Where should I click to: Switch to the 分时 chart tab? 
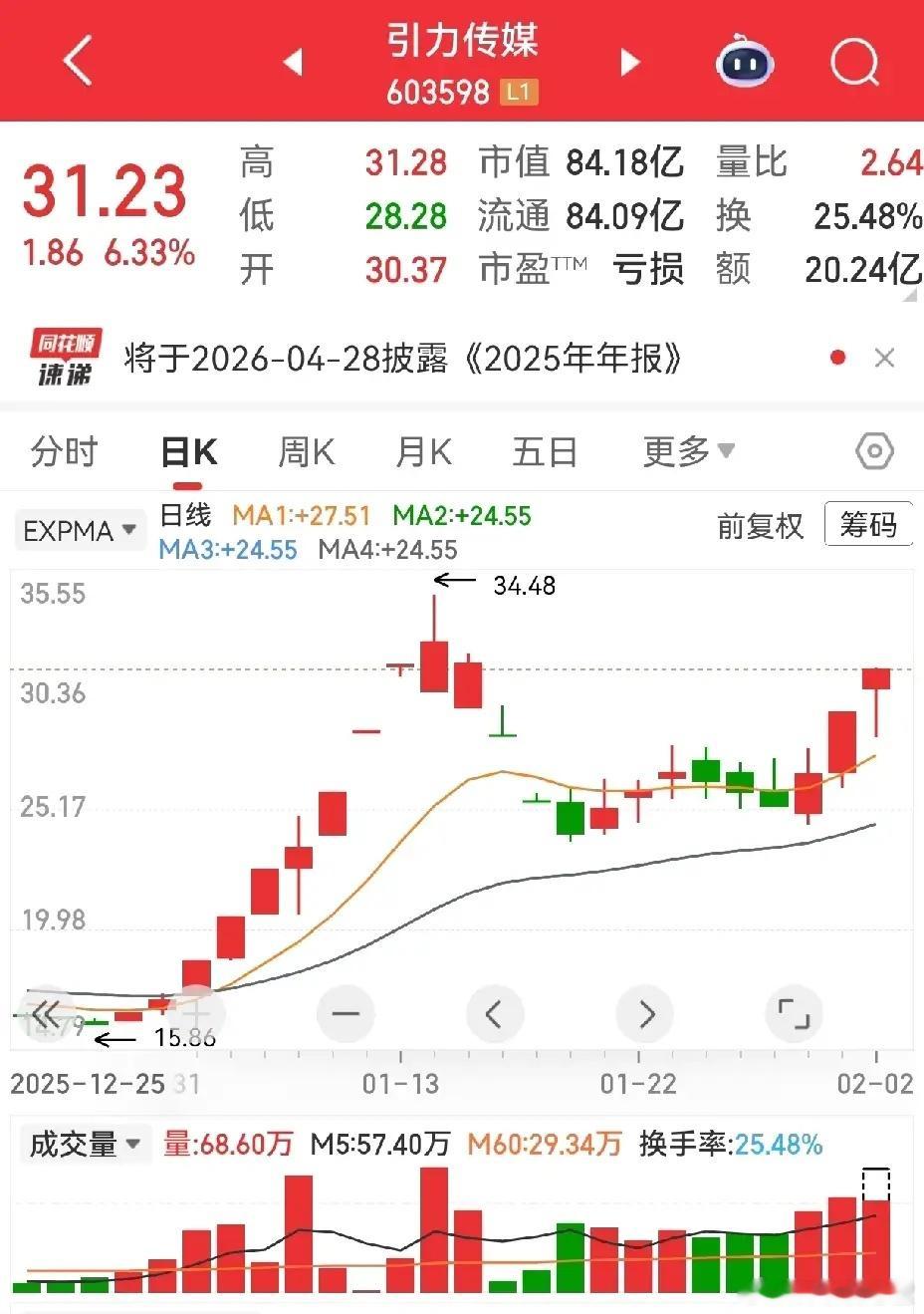(x=65, y=452)
